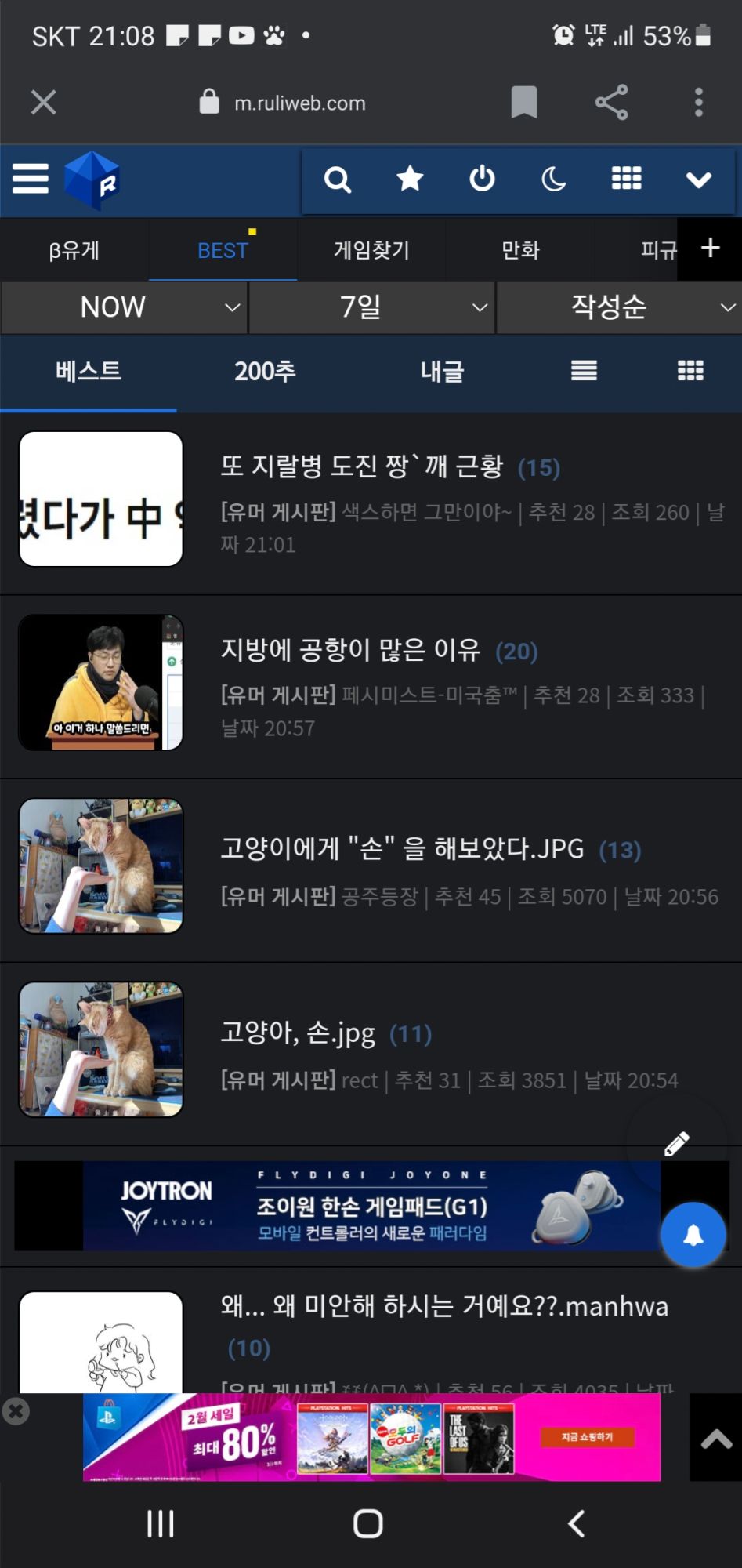Select the 내글 tab
Image resolution: width=742 pixels, height=1568 pixels.
coord(442,371)
